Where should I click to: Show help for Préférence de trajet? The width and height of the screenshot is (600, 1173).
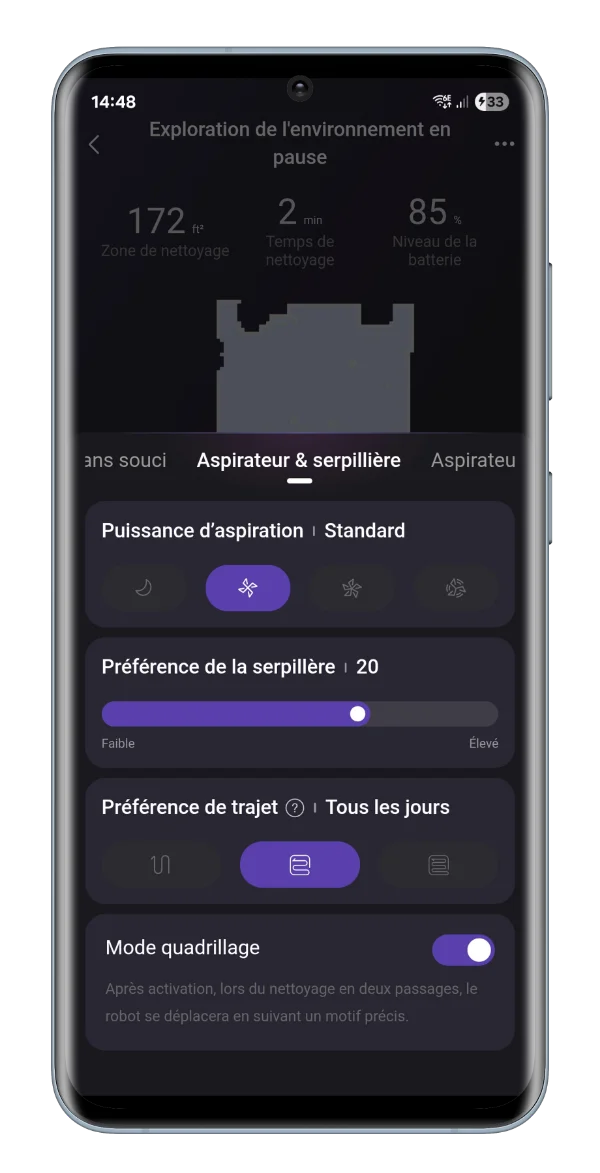tap(295, 808)
